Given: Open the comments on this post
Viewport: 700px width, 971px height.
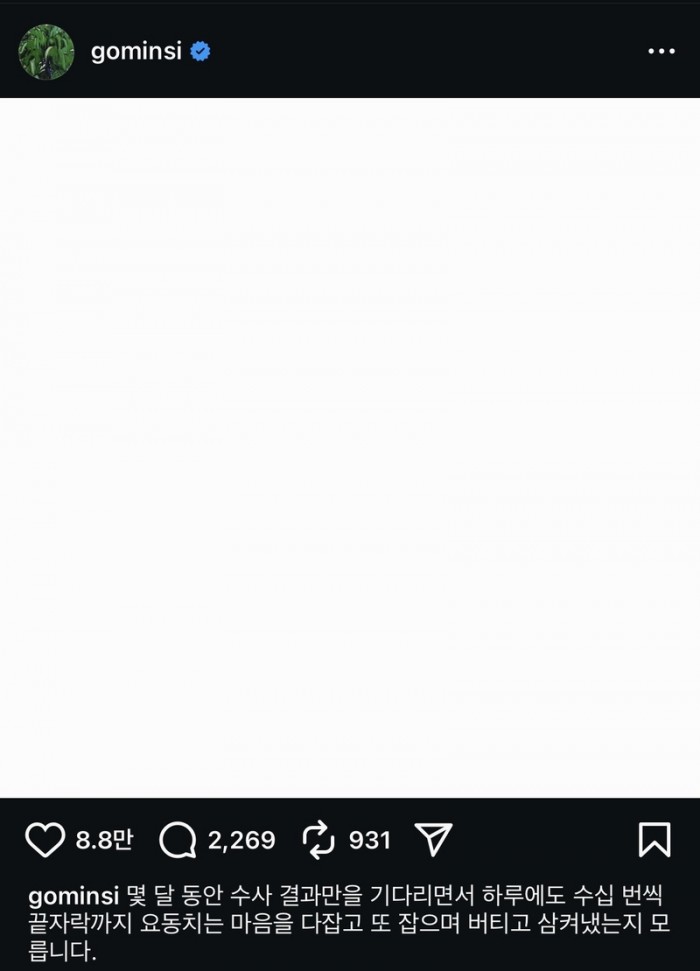Looking at the screenshot, I should (x=178, y=840).
